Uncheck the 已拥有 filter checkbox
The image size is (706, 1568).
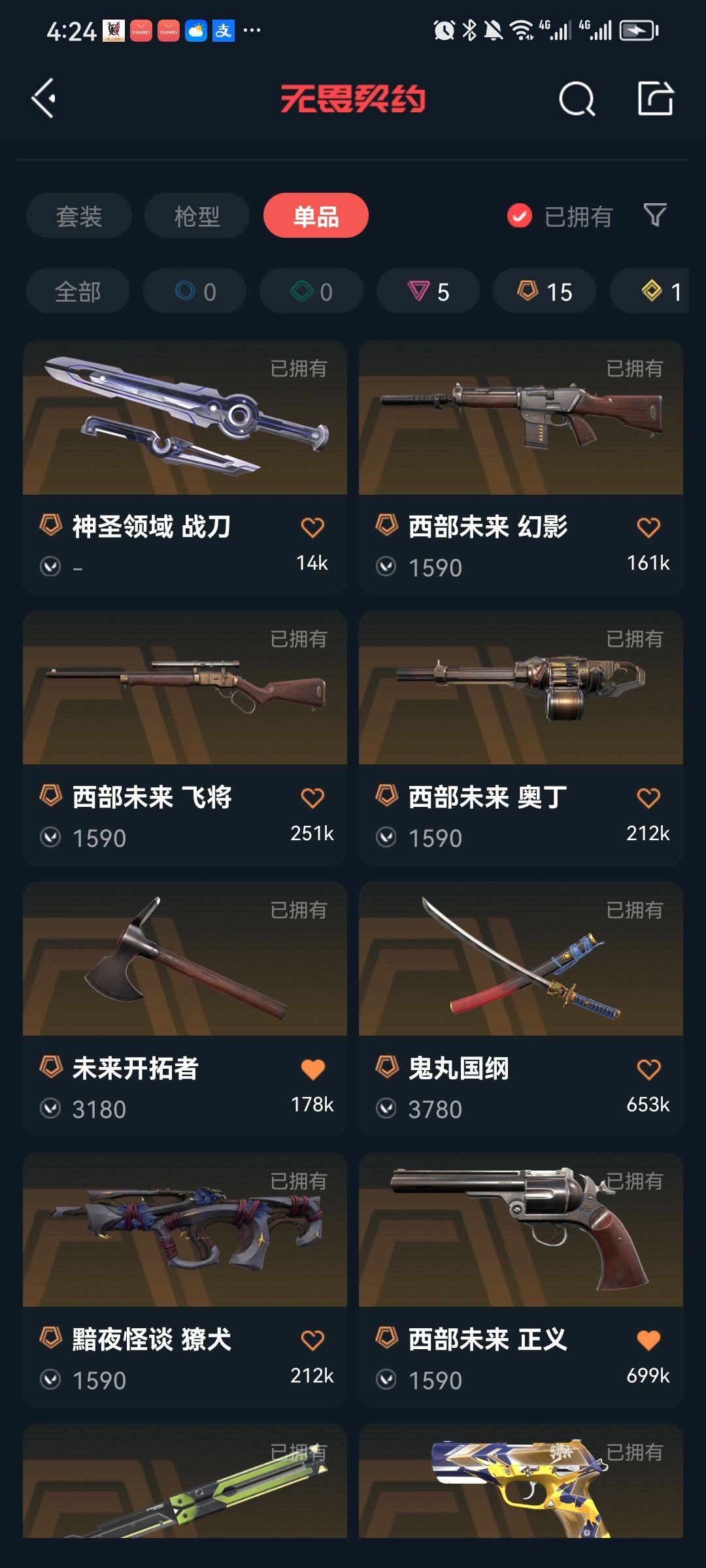click(x=520, y=216)
